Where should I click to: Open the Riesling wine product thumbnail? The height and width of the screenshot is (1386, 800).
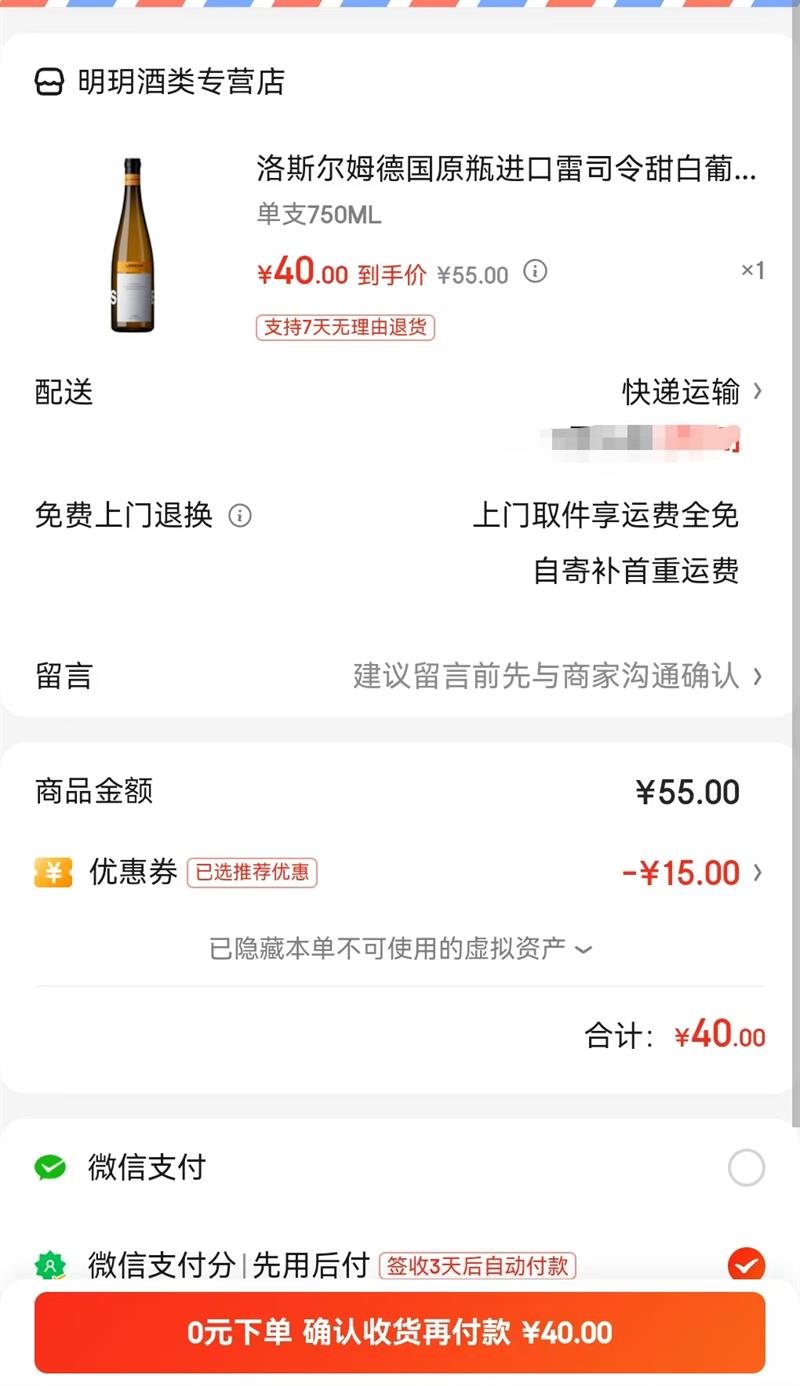click(132, 246)
